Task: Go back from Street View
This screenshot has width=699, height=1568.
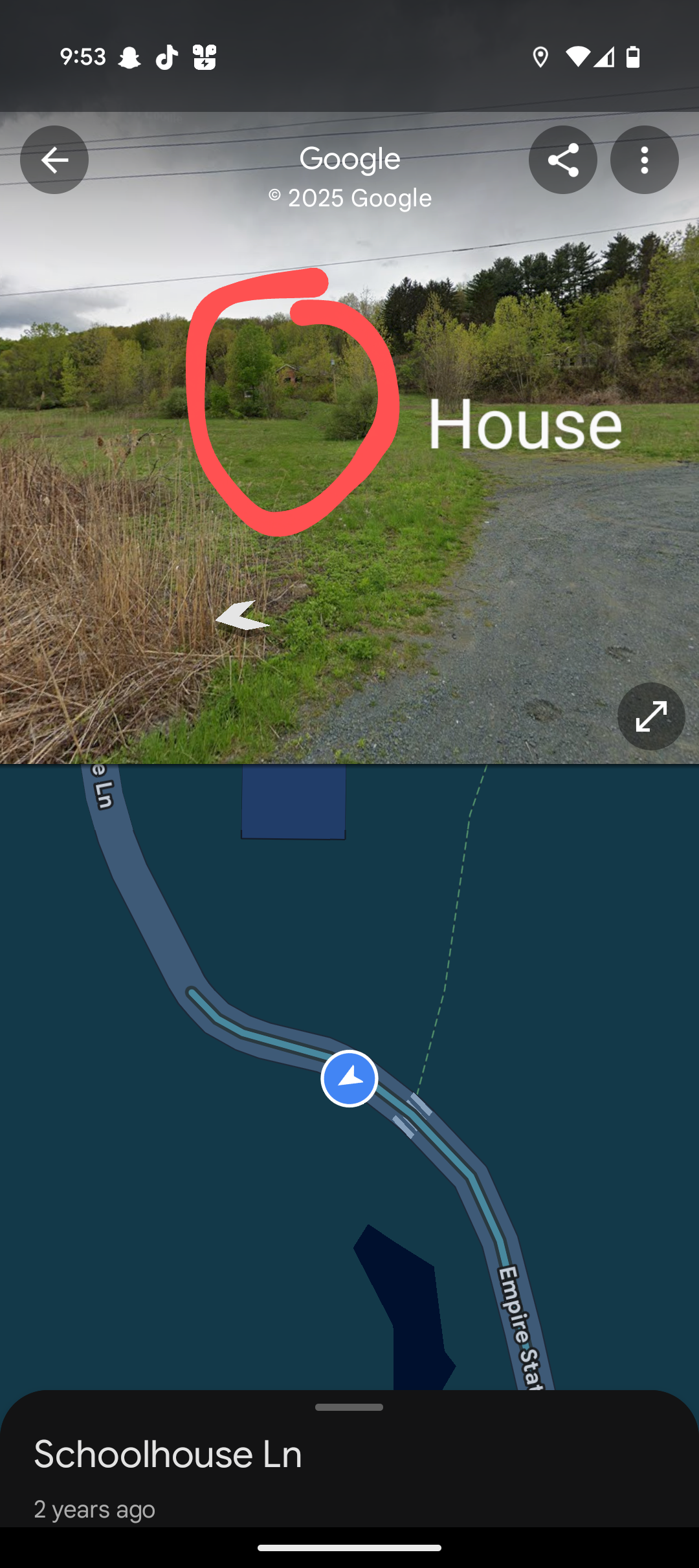Action: pos(54,160)
